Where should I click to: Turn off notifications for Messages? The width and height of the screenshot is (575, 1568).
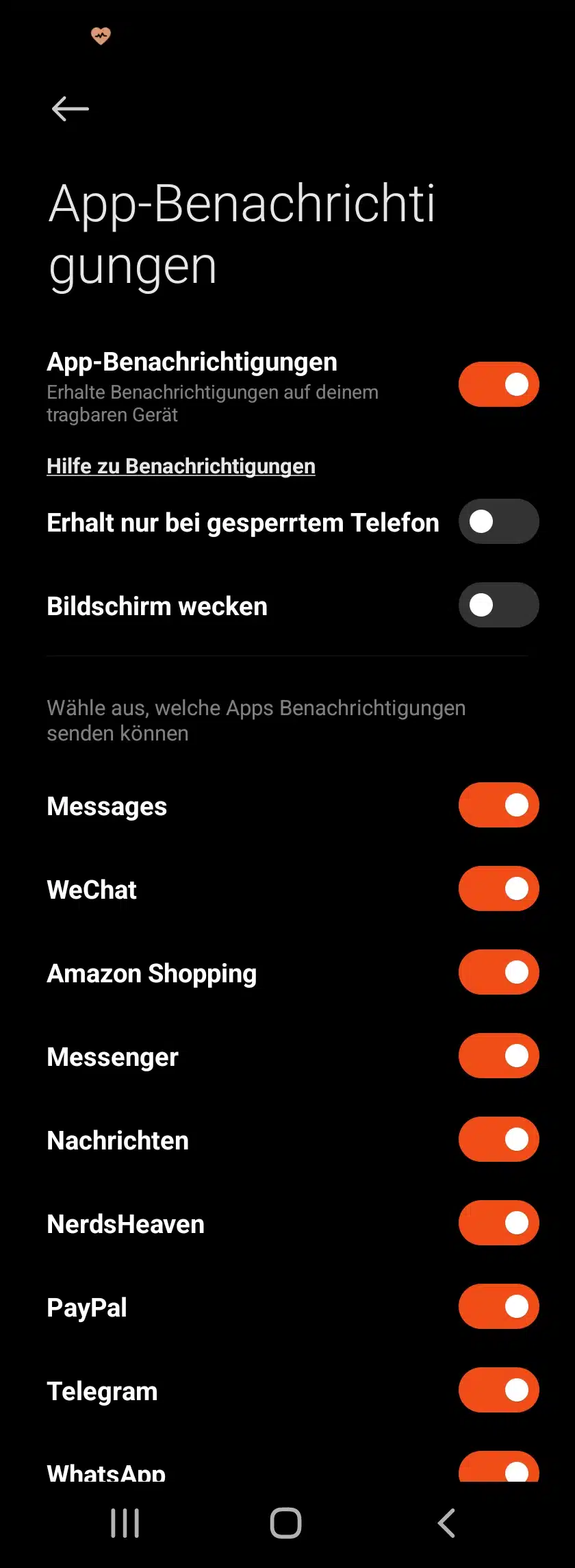click(x=498, y=805)
